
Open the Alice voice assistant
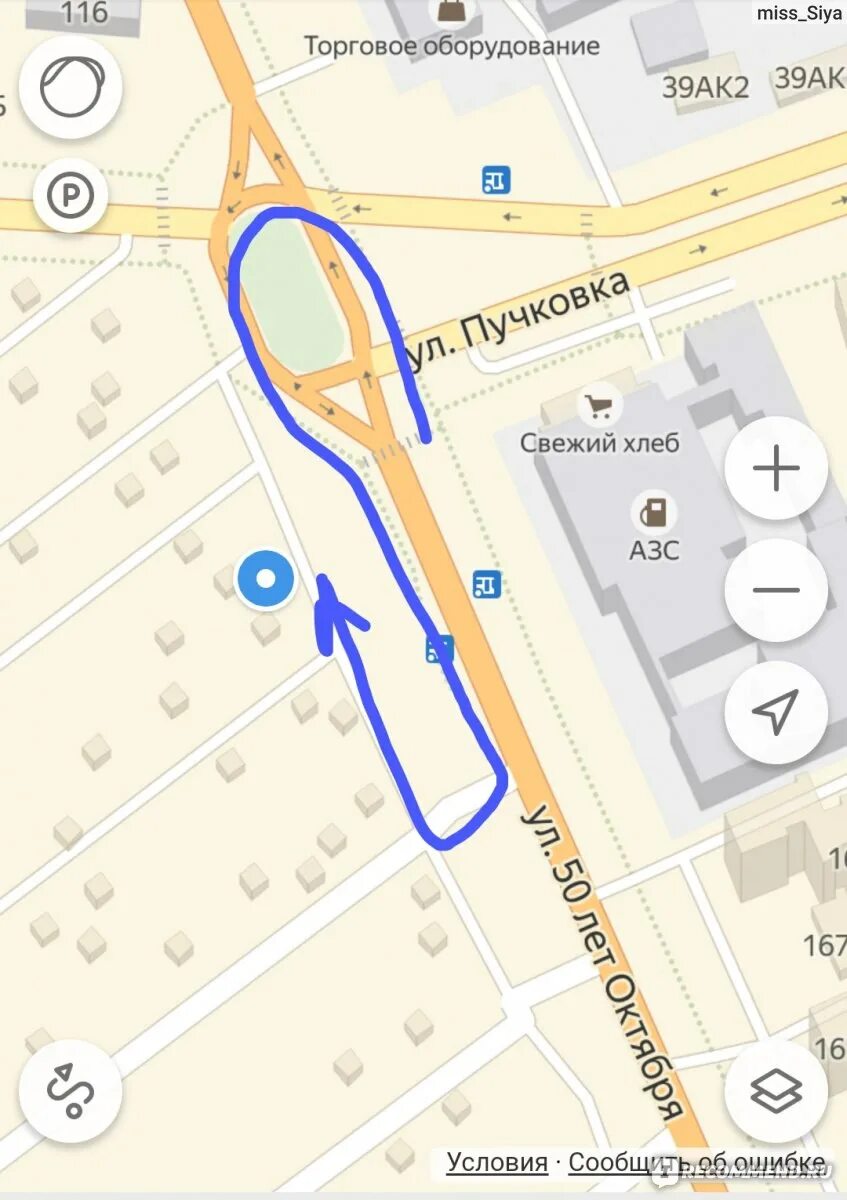click(x=70, y=87)
